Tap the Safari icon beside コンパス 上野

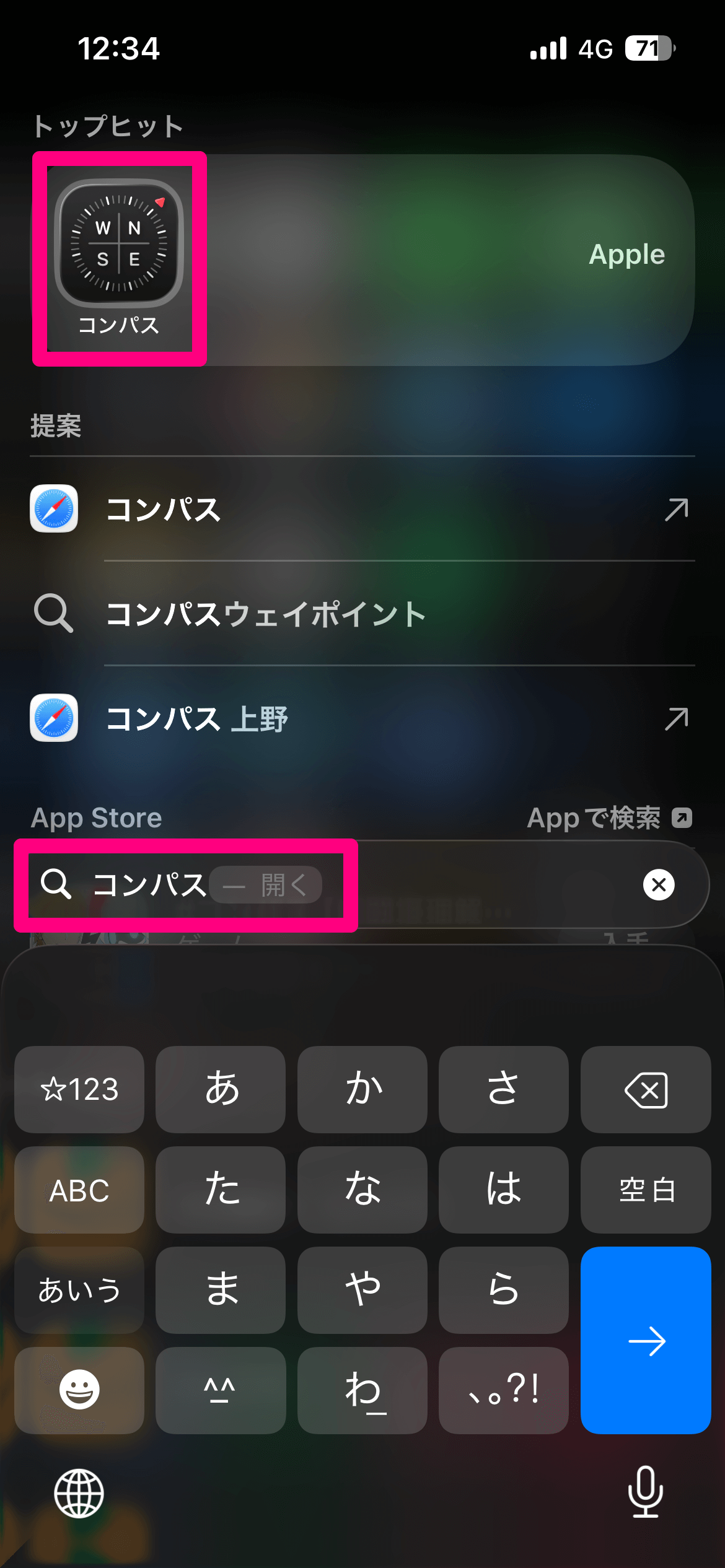pos(53,718)
